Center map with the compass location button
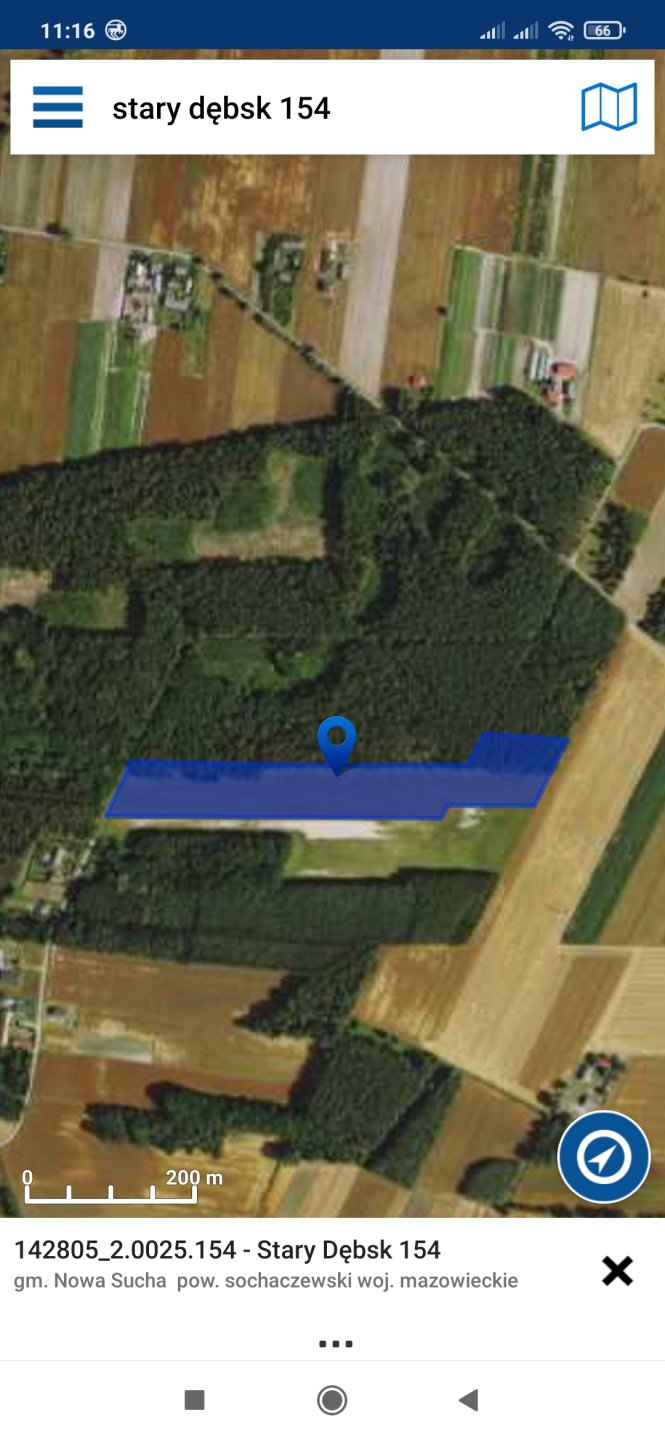 [604, 1157]
